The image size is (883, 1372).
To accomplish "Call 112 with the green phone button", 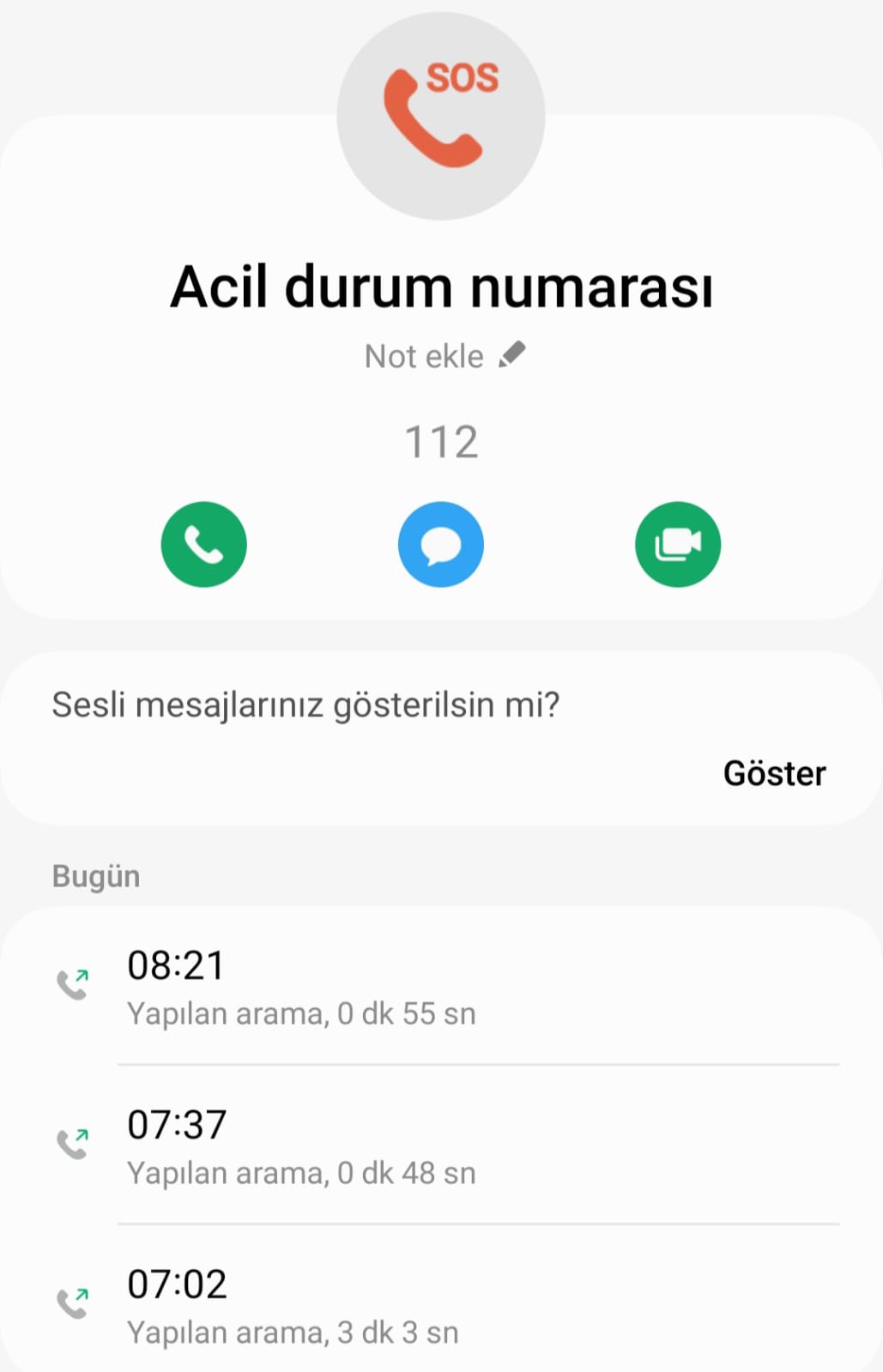I will point(203,544).
